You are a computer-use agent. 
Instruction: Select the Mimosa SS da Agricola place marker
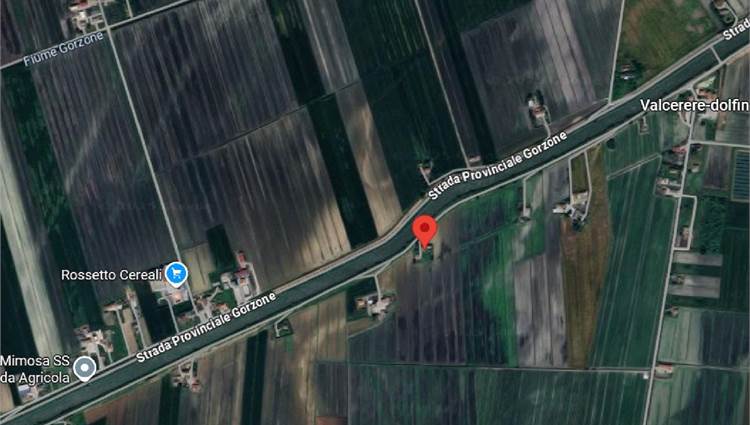[86, 368]
